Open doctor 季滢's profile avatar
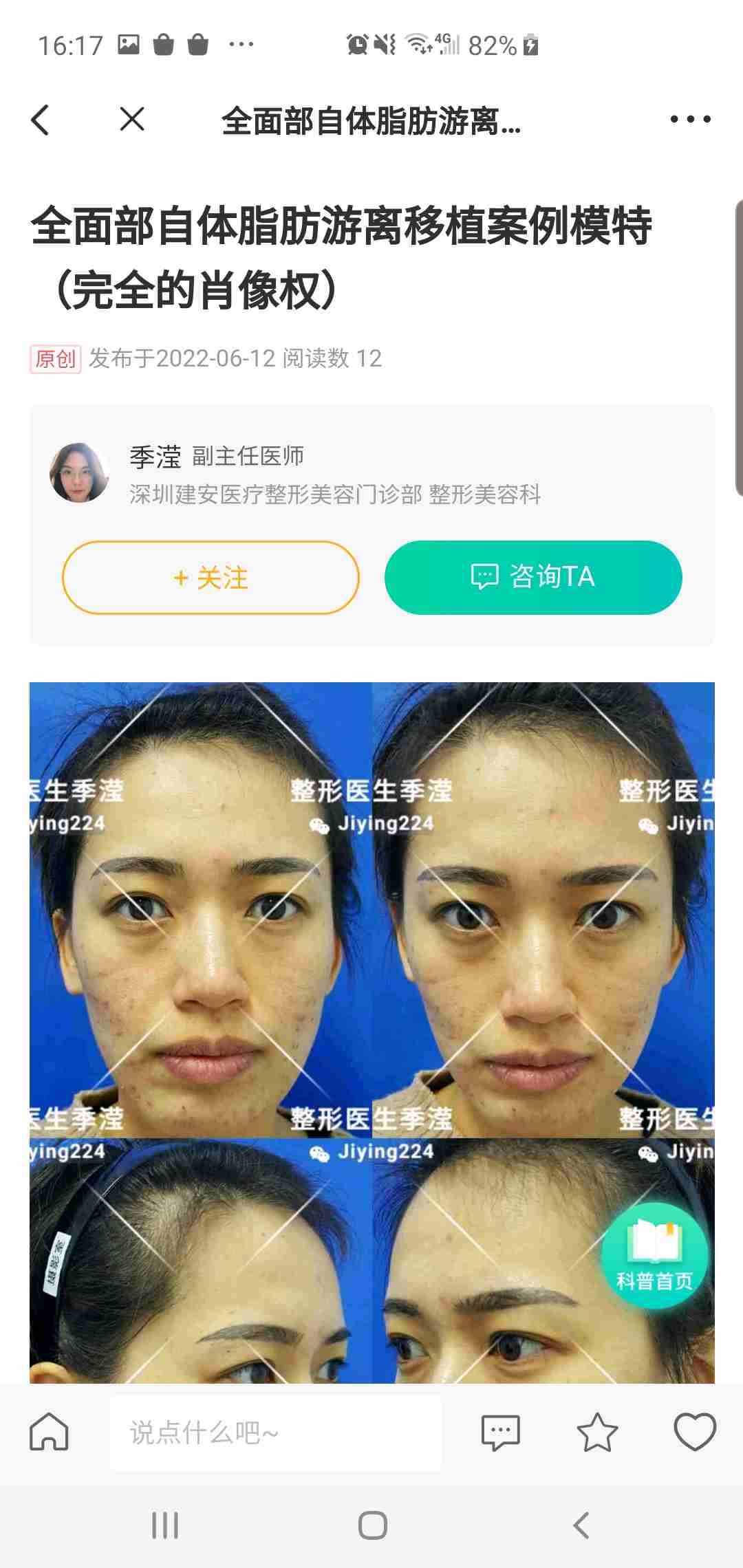 click(79, 473)
